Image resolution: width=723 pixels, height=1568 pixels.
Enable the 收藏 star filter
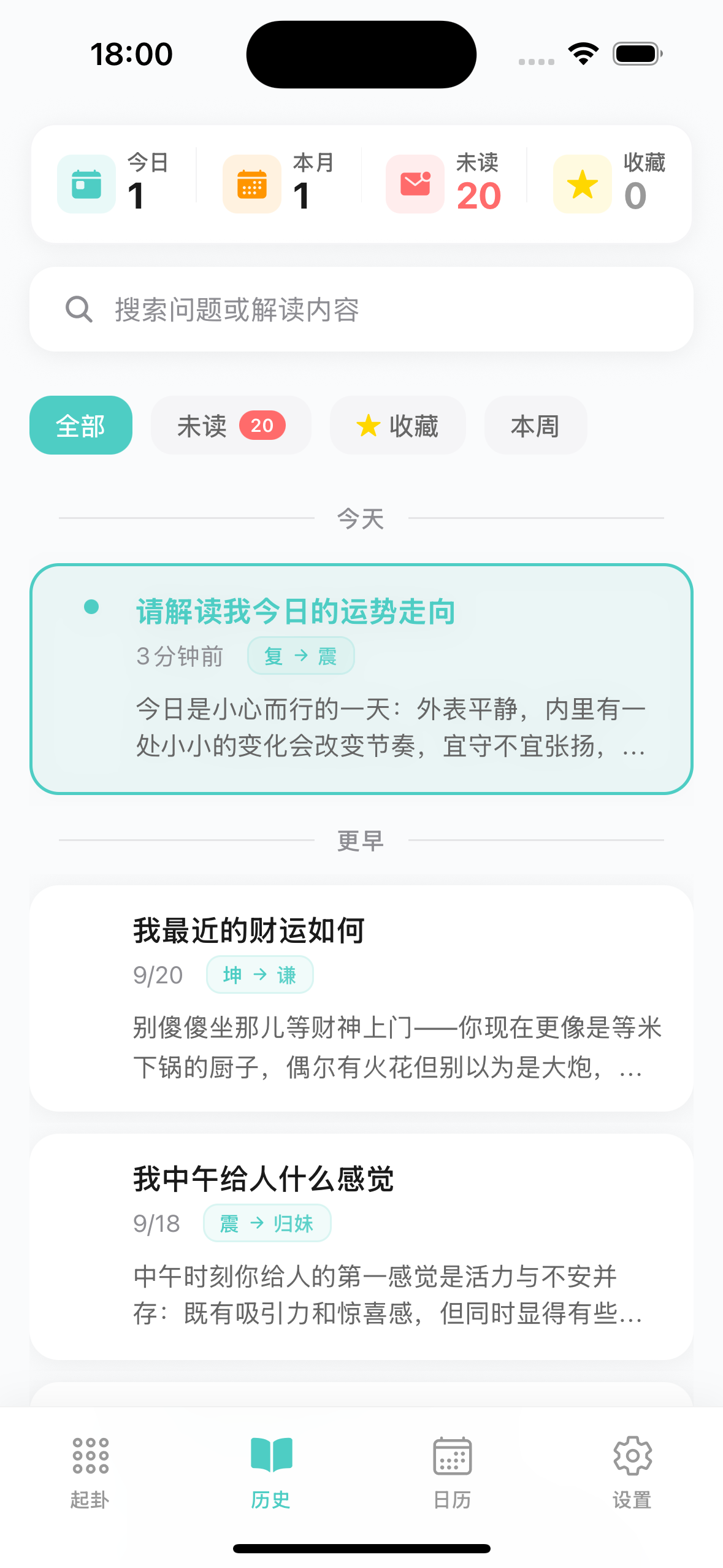[x=397, y=425]
